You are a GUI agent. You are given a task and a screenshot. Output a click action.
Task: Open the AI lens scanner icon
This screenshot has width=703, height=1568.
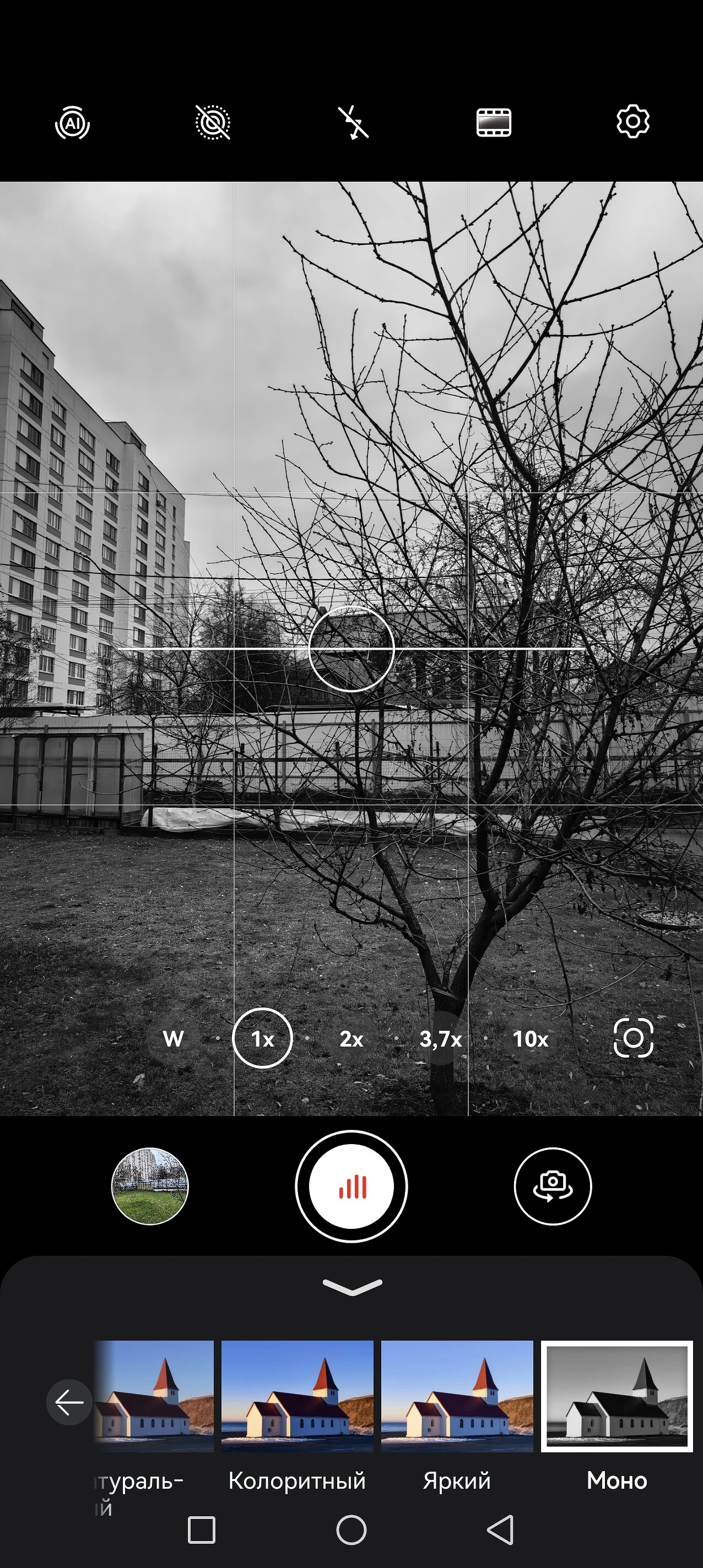633,1038
